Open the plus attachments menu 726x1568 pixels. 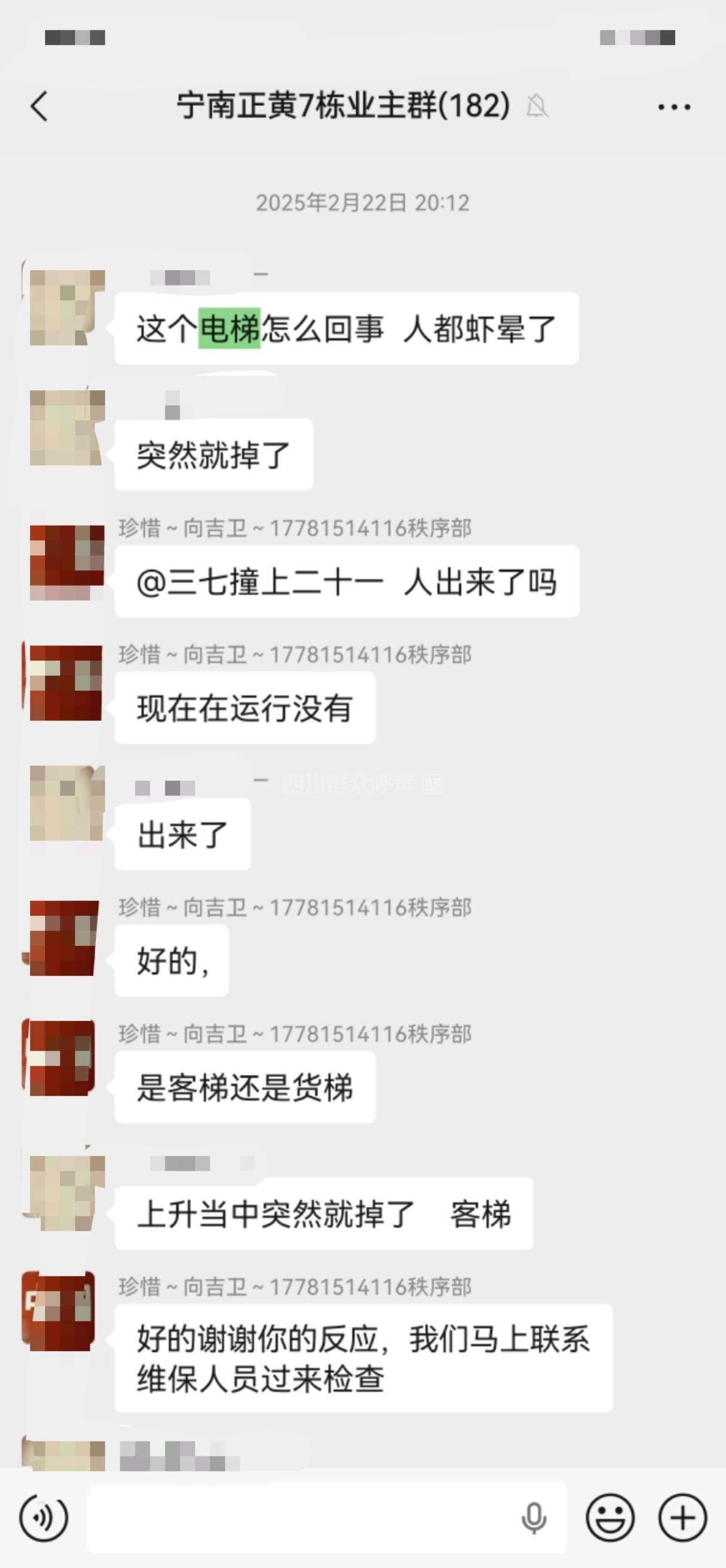tap(682, 1518)
